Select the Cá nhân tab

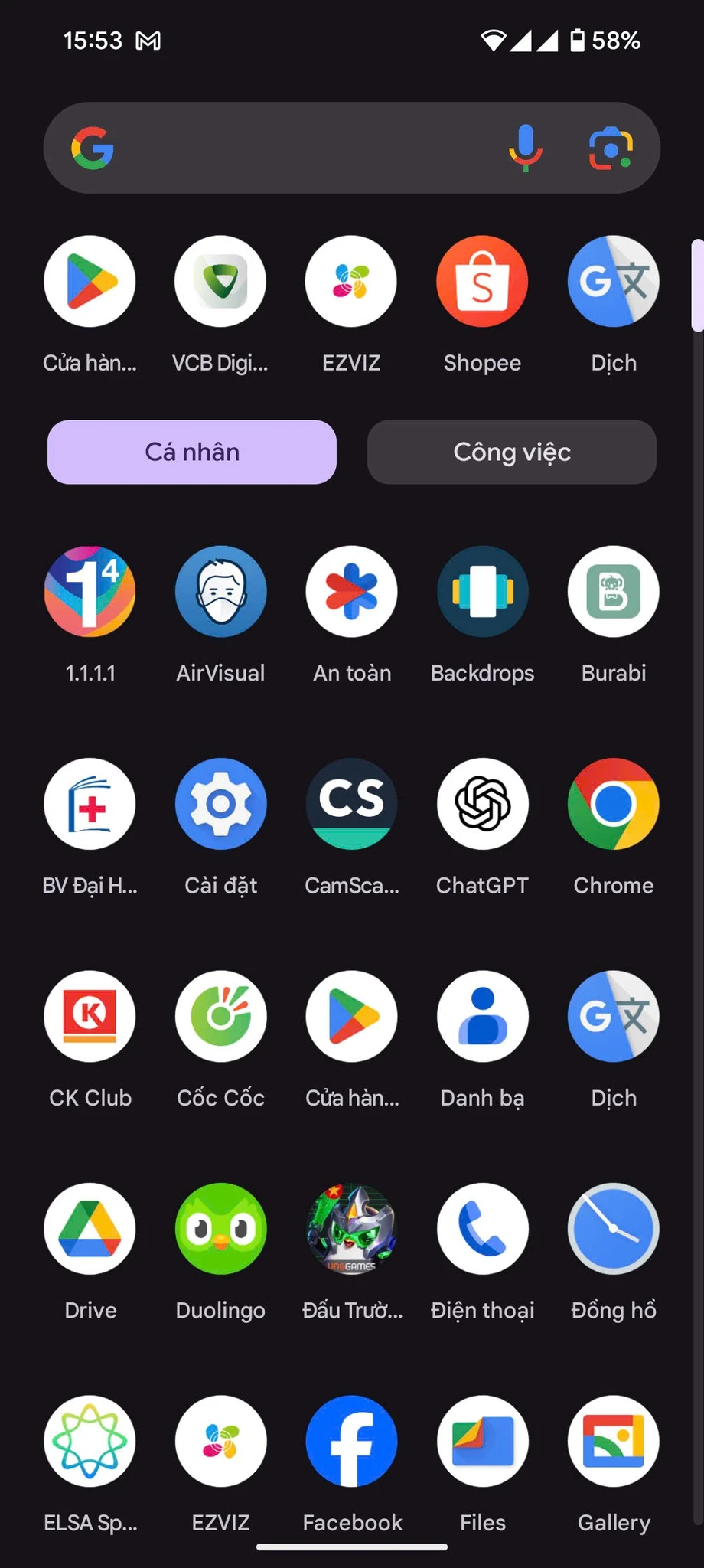point(192,452)
